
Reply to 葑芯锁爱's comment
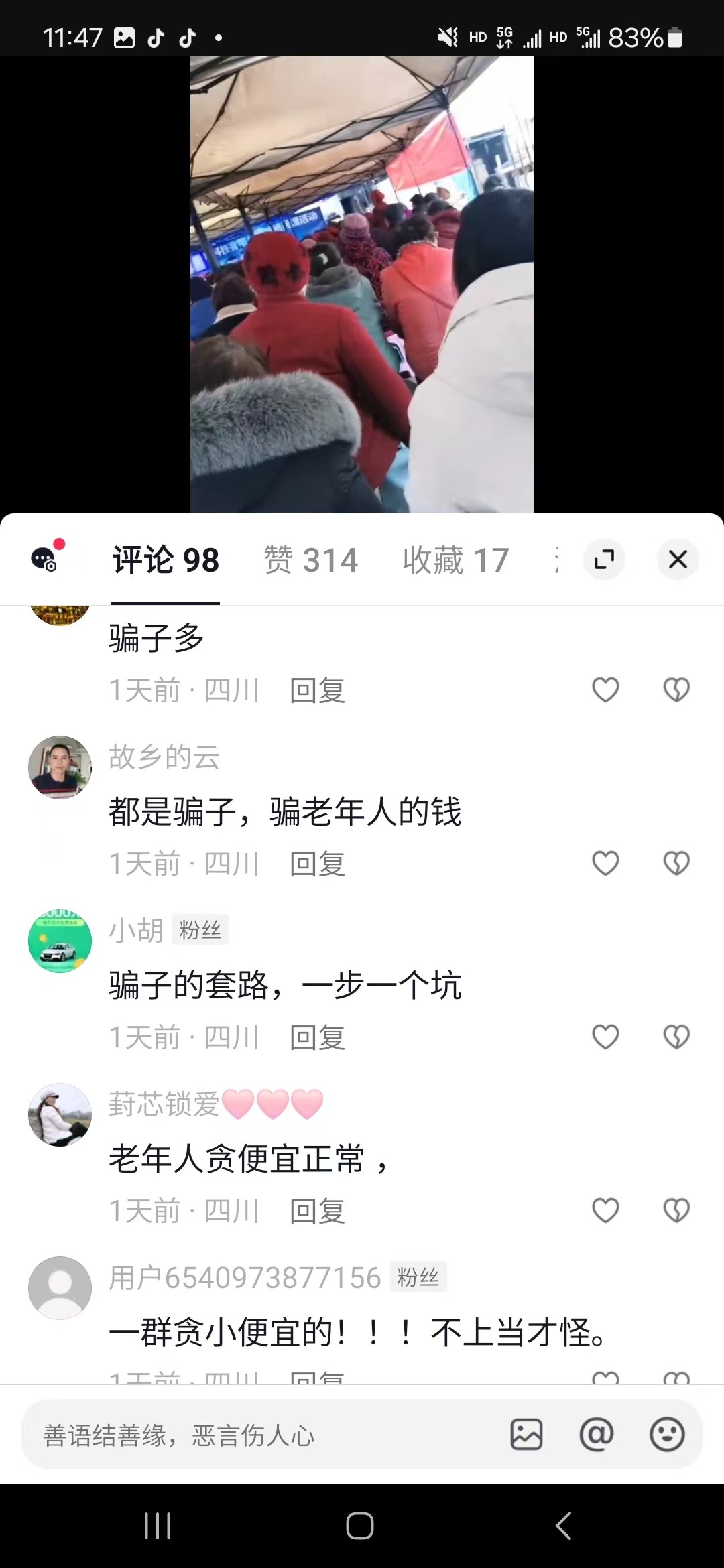317,1211
